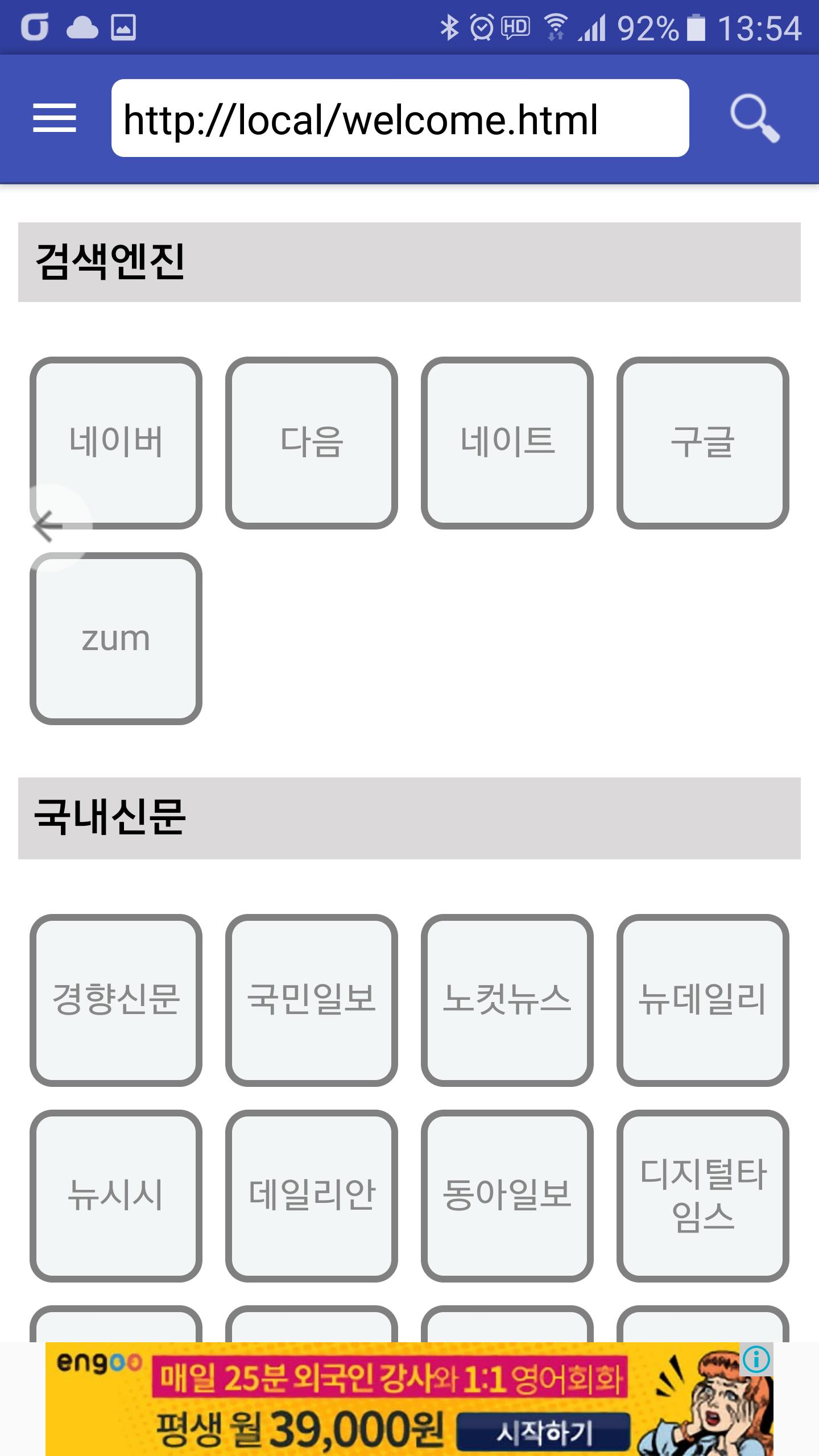This screenshot has height=1456, width=819.
Task: Open the ad info icon
Action: click(756, 1360)
